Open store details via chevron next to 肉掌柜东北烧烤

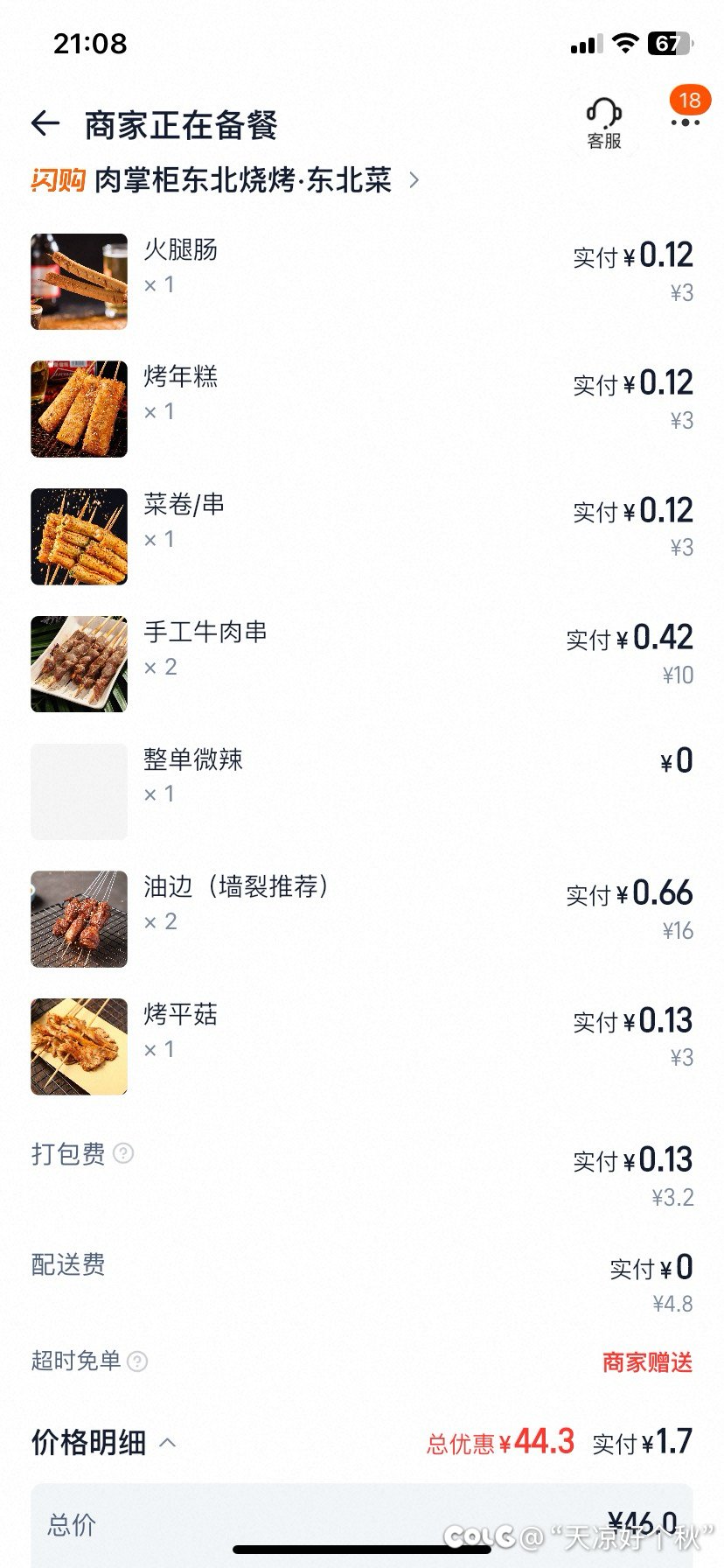(x=413, y=181)
